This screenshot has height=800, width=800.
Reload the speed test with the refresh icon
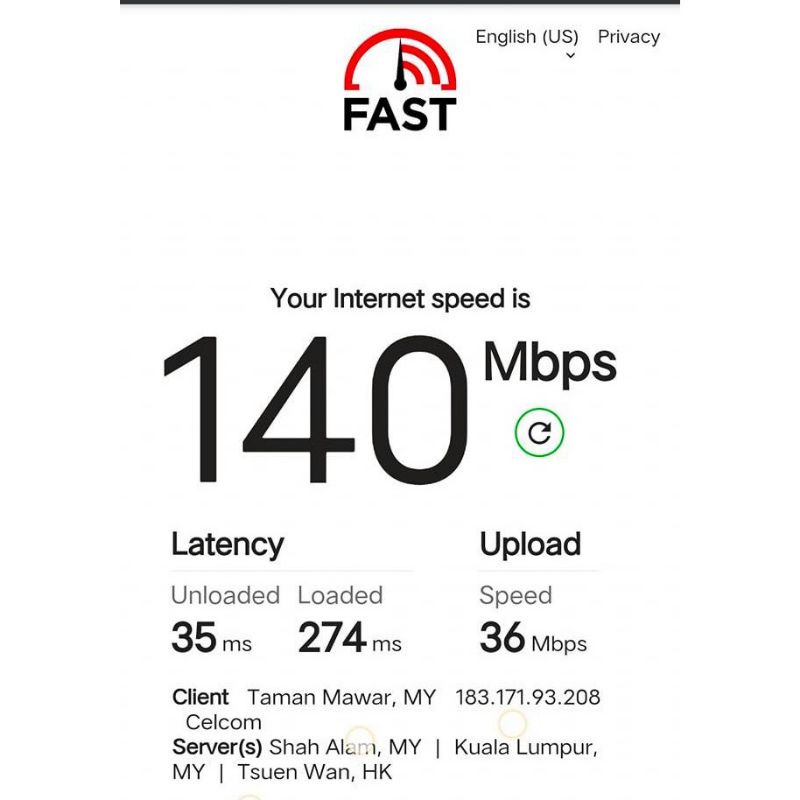pyautogui.click(x=539, y=432)
